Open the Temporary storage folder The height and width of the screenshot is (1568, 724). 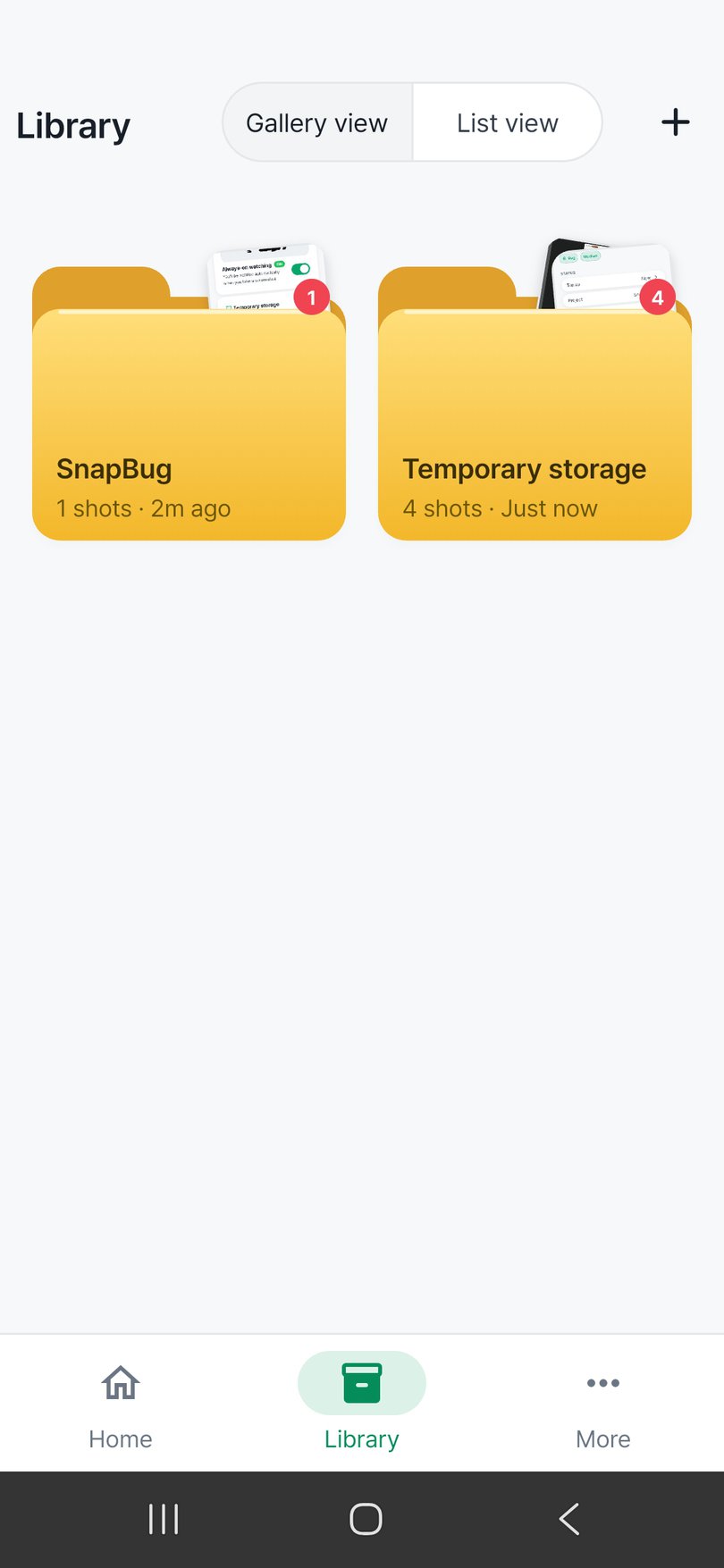tap(535, 391)
